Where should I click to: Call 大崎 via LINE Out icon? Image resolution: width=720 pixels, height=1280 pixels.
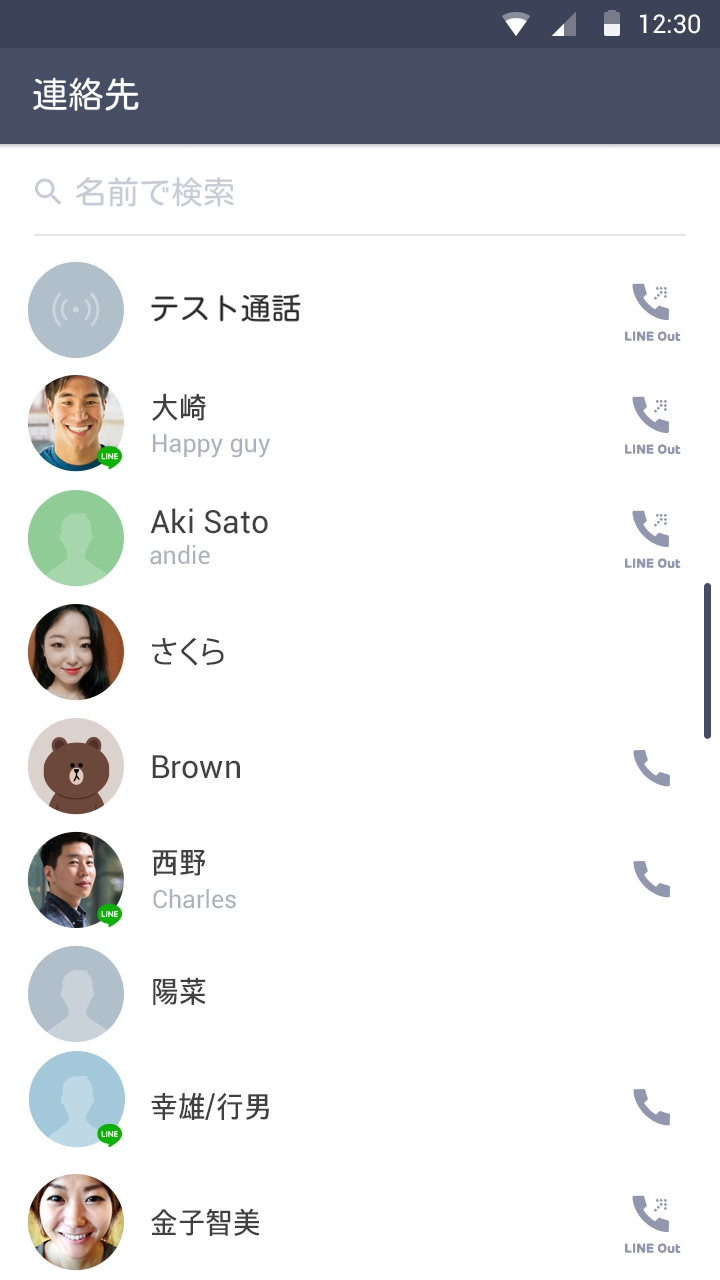point(652,426)
